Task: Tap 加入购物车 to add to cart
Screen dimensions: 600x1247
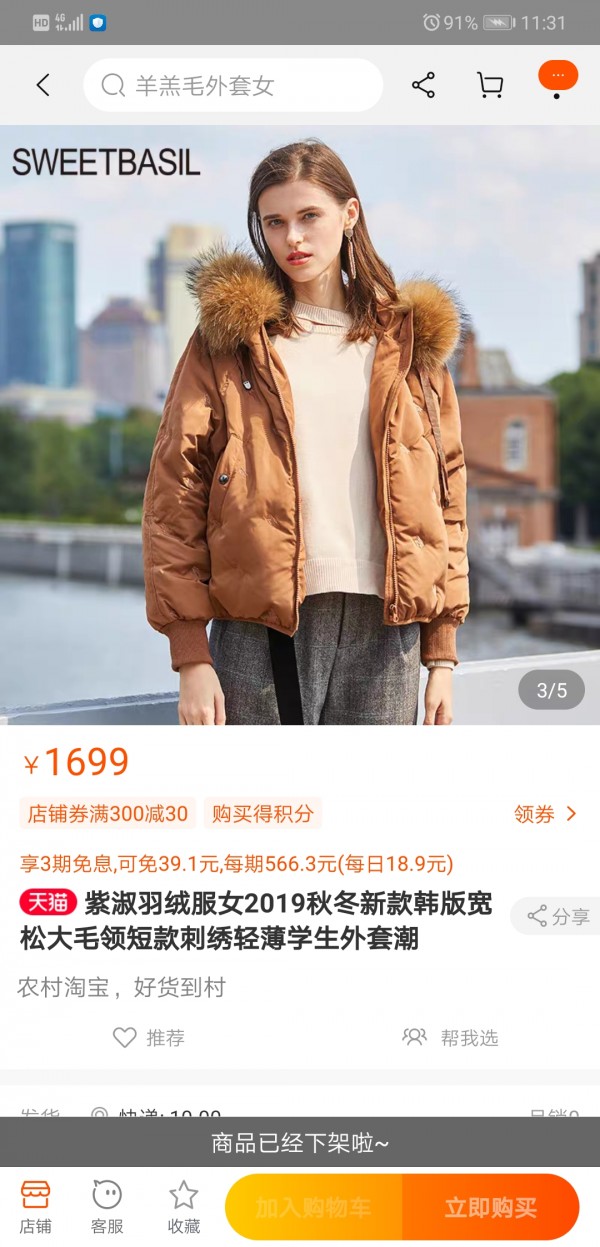Action: (x=314, y=1207)
